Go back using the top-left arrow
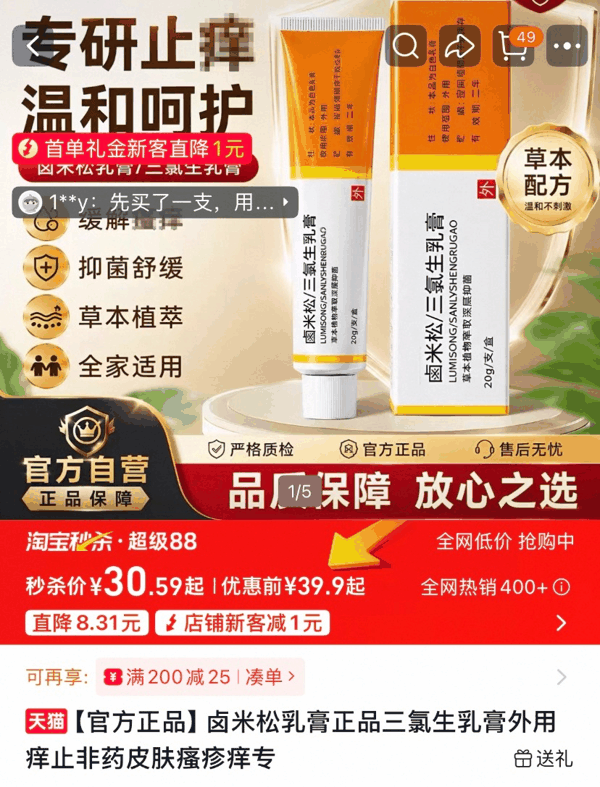This screenshot has height=787, width=600. tap(33, 46)
